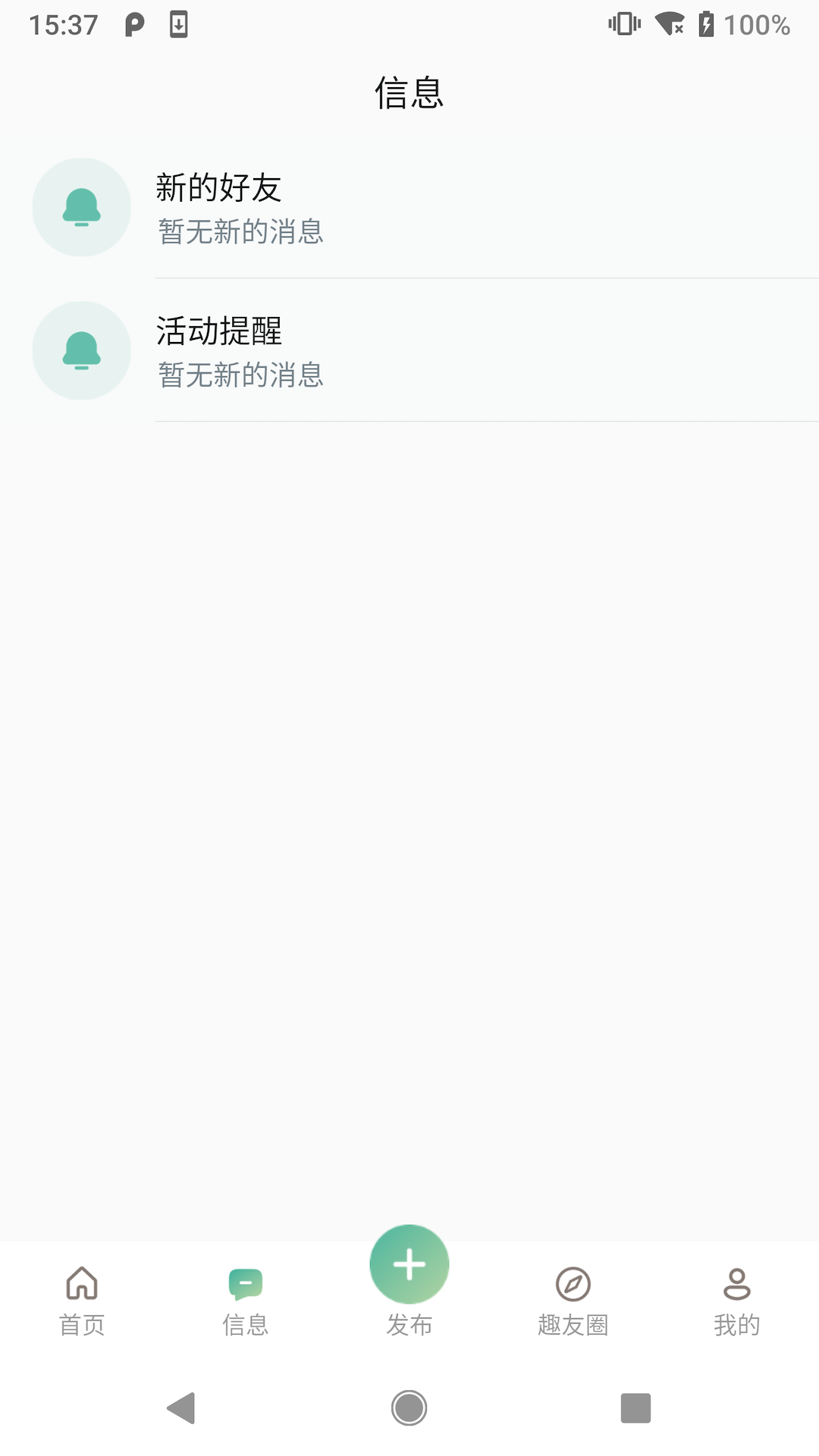Open 趣友圈 compass icon
819x1456 pixels.
[573, 1282]
